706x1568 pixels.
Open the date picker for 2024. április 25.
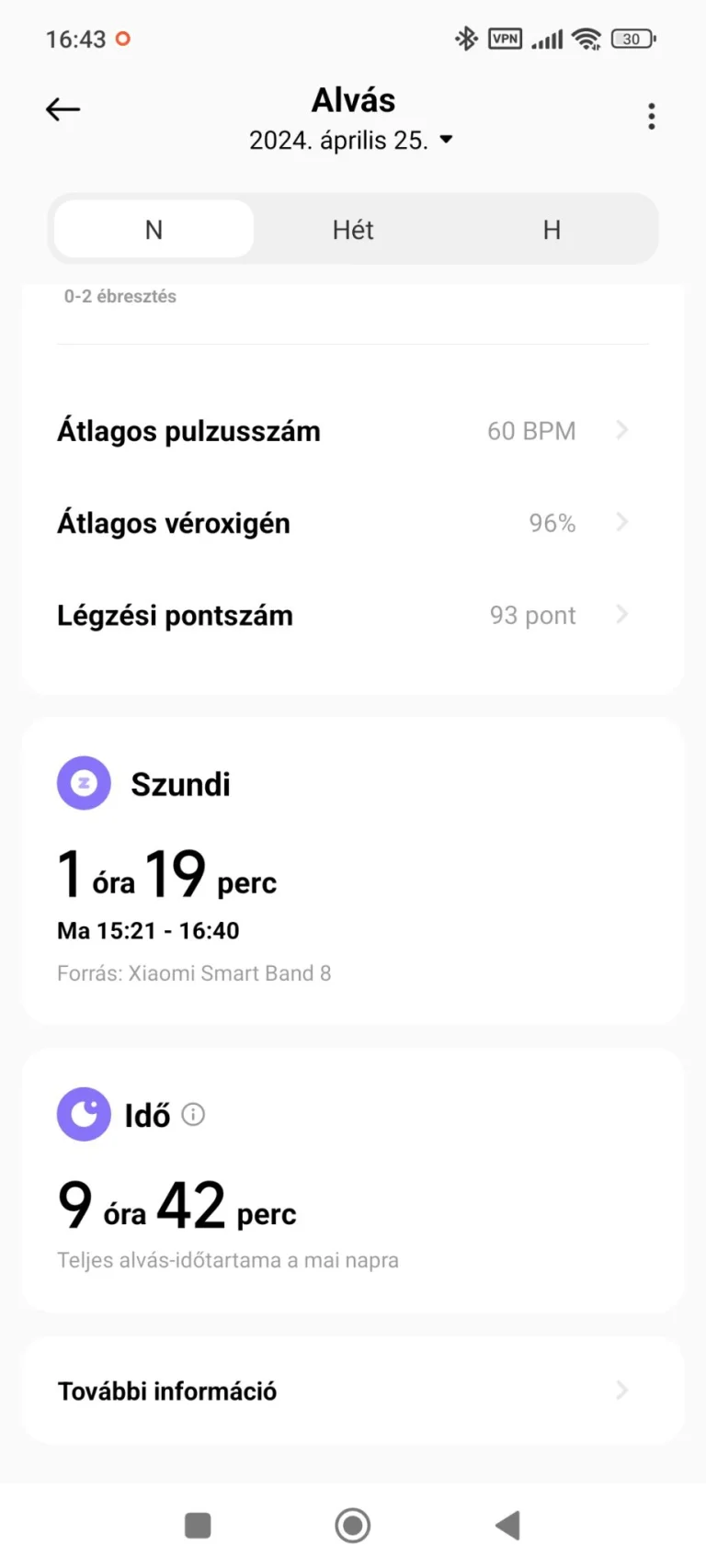pyautogui.click(x=353, y=140)
